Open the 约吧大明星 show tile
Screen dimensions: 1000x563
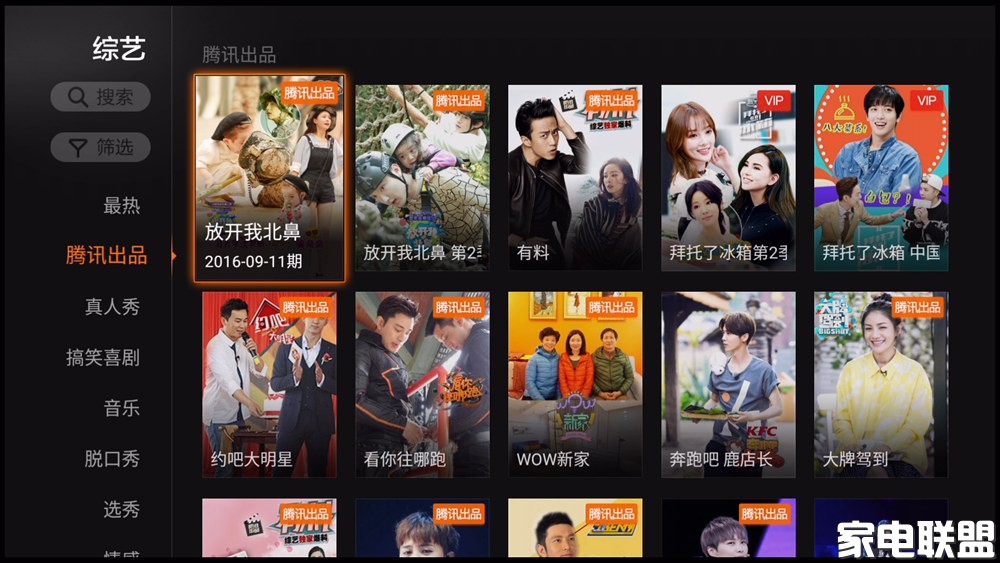[x=269, y=385]
